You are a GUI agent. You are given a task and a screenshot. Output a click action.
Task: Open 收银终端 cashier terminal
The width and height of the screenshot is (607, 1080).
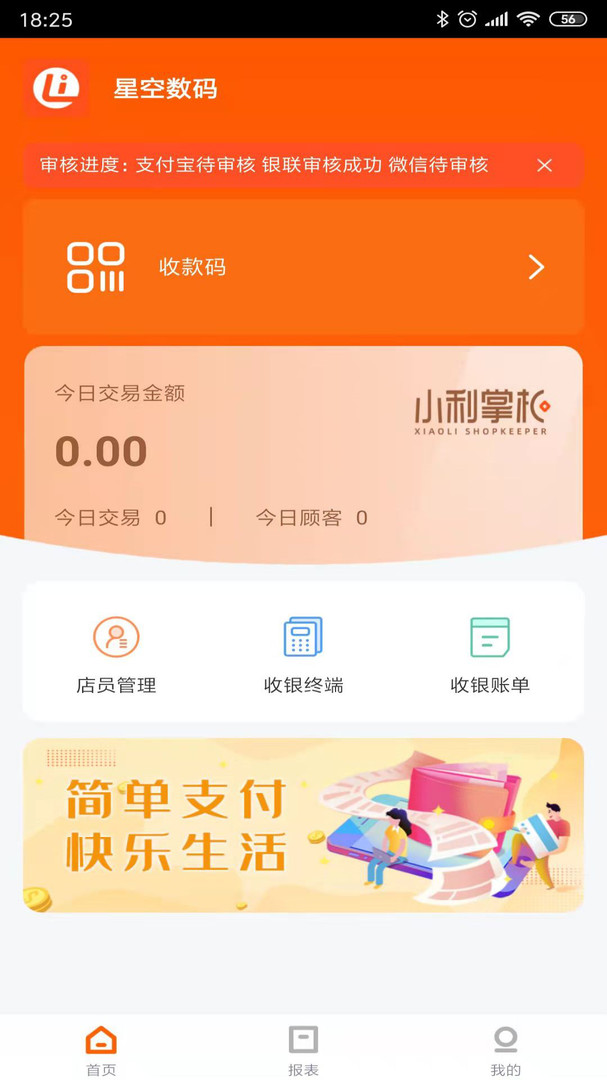(x=303, y=654)
